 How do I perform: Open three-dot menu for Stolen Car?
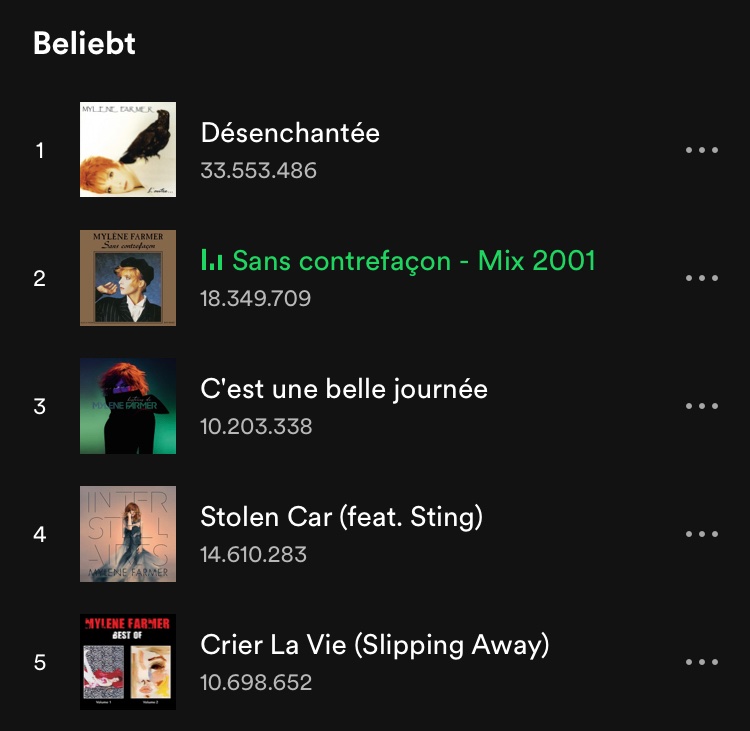pyautogui.click(x=702, y=534)
